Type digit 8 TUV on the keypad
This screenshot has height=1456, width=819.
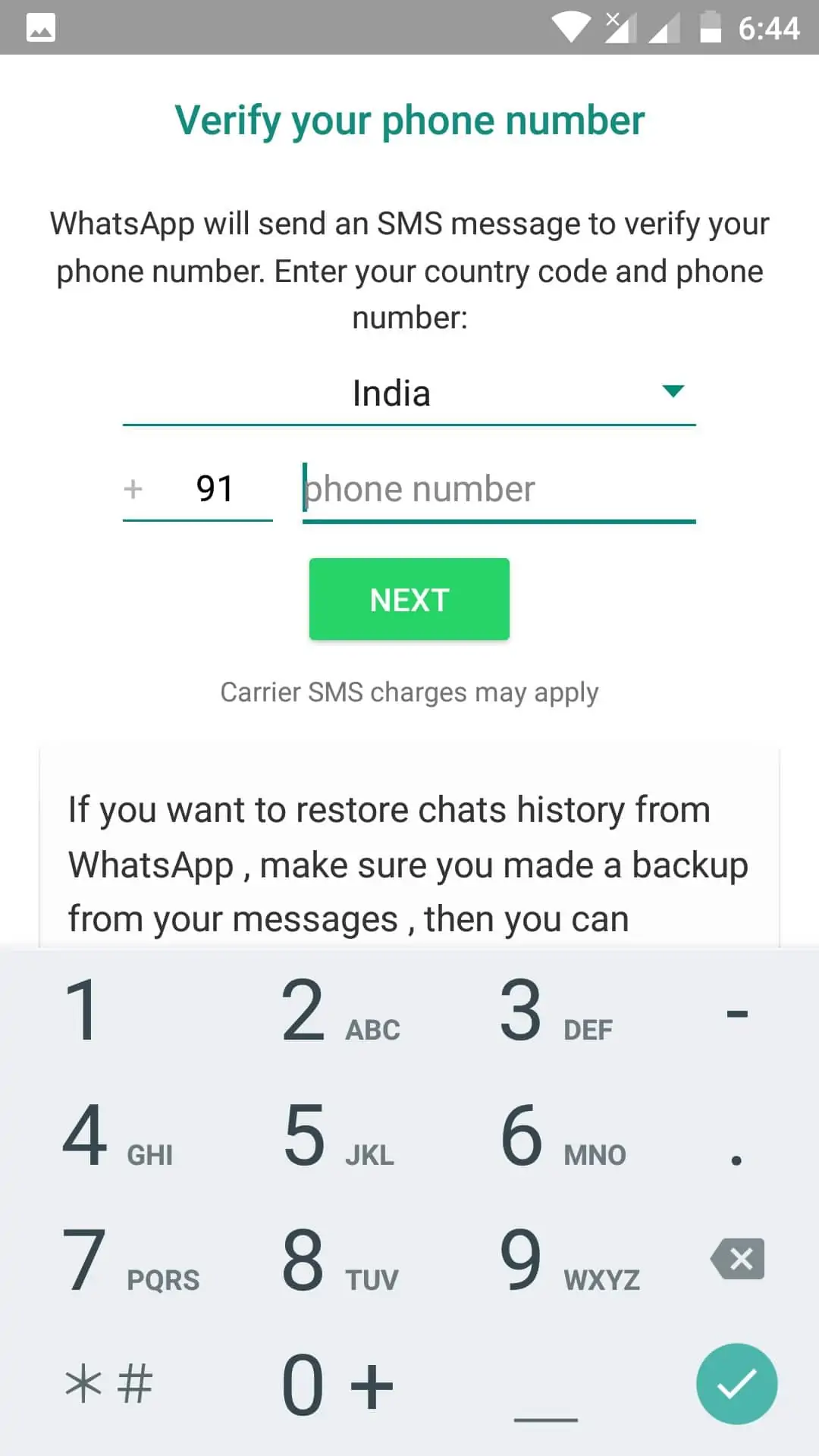340,1260
